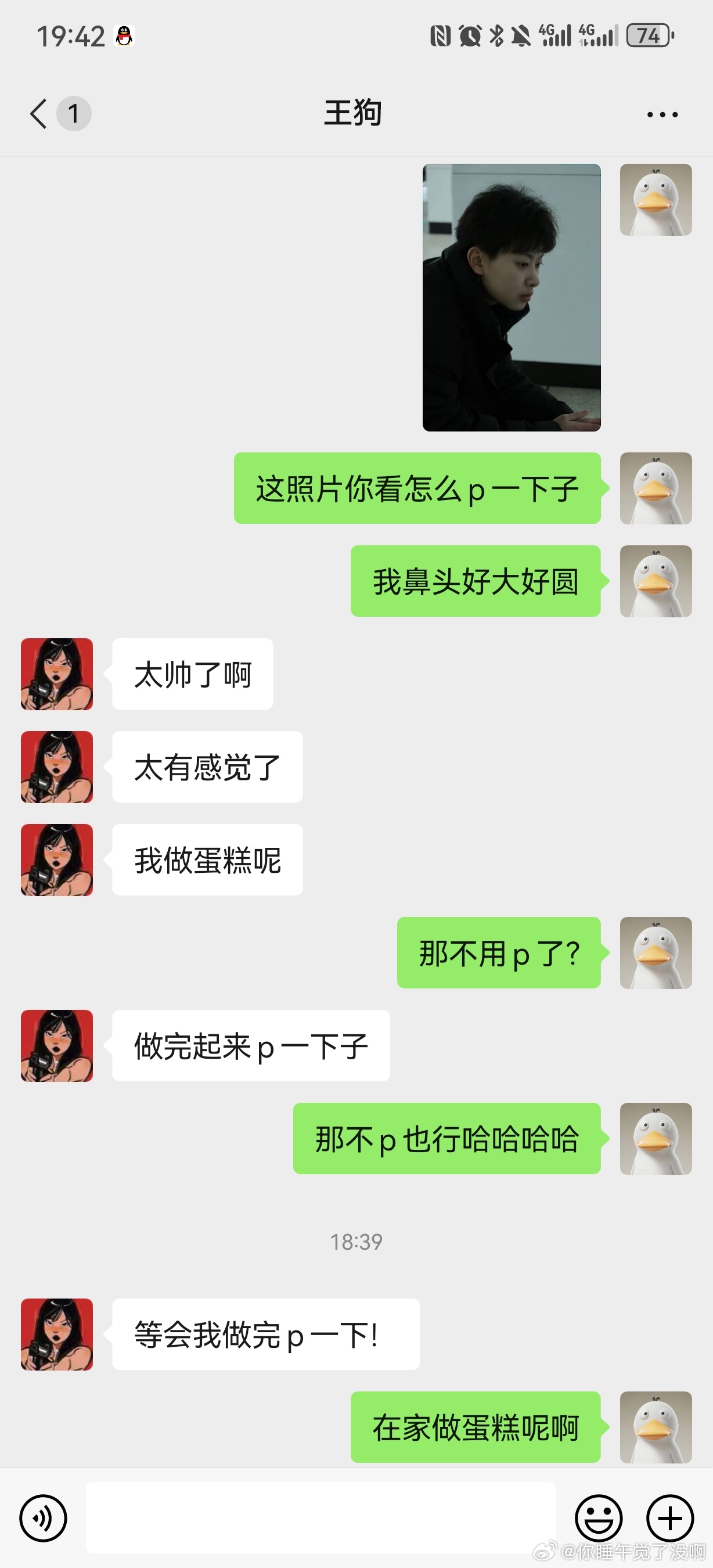
Task: Open sender's avatar beside "太帅了啊"
Action: 57,674
